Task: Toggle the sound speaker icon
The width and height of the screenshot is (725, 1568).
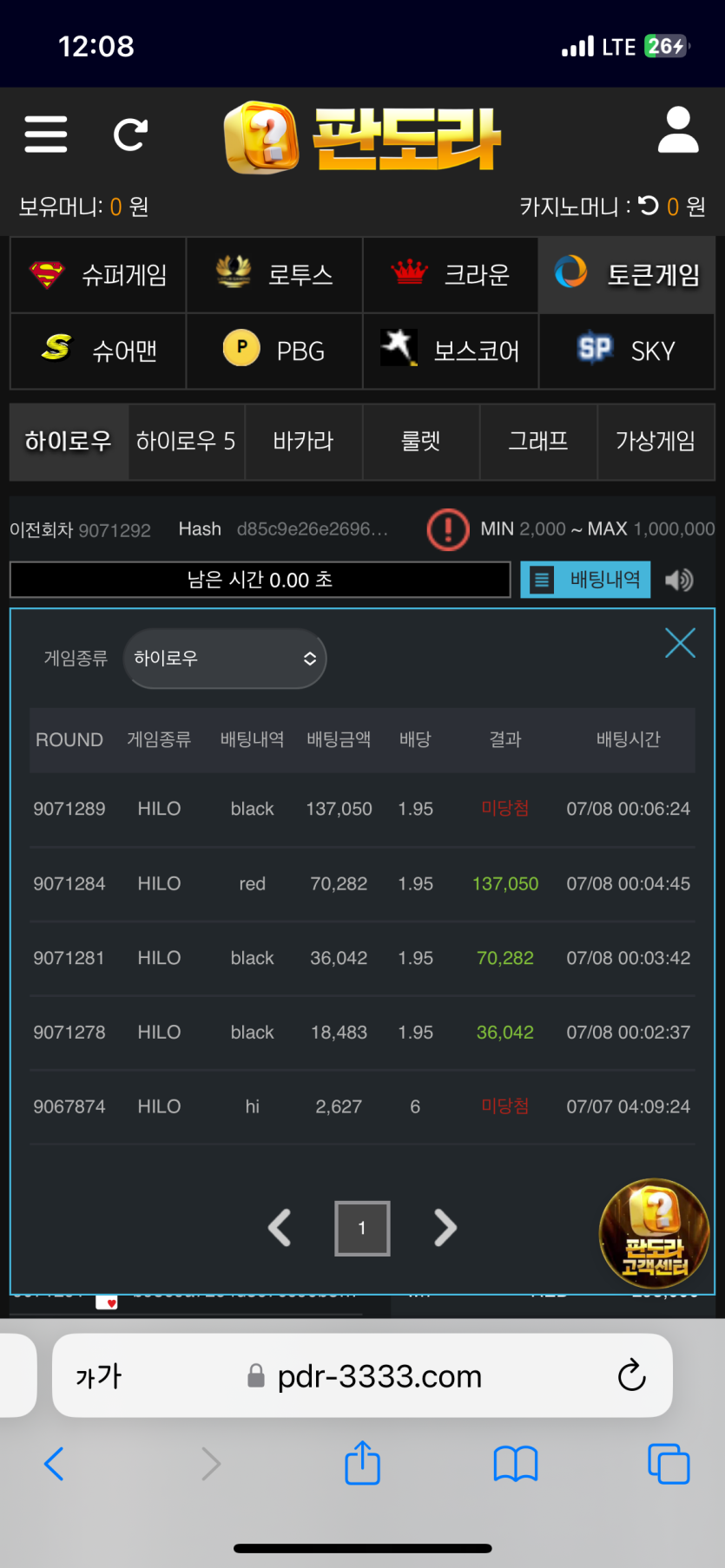Action: [x=679, y=580]
